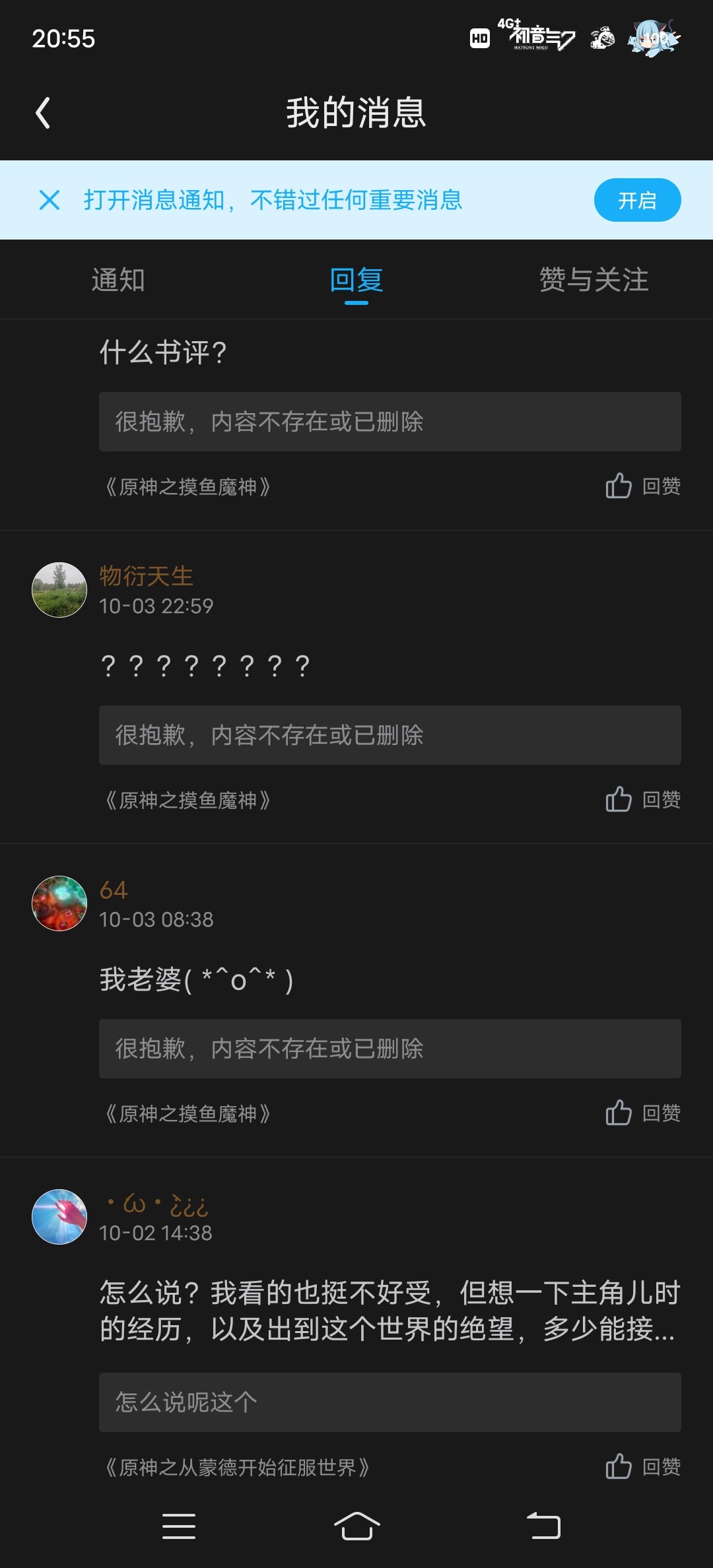This screenshot has width=713, height=1568.
Task: Like back the reply from 64
Action: (x=642, y=1113)
